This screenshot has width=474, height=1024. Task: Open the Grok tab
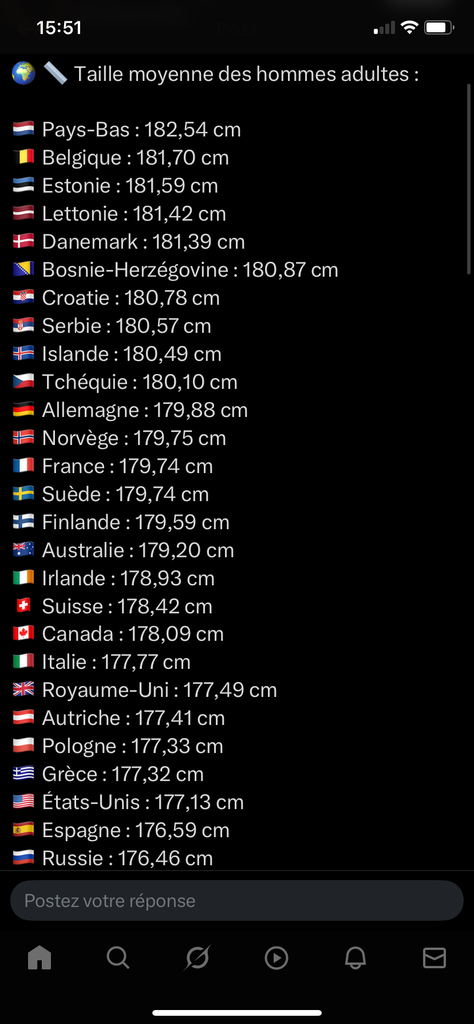197,957
